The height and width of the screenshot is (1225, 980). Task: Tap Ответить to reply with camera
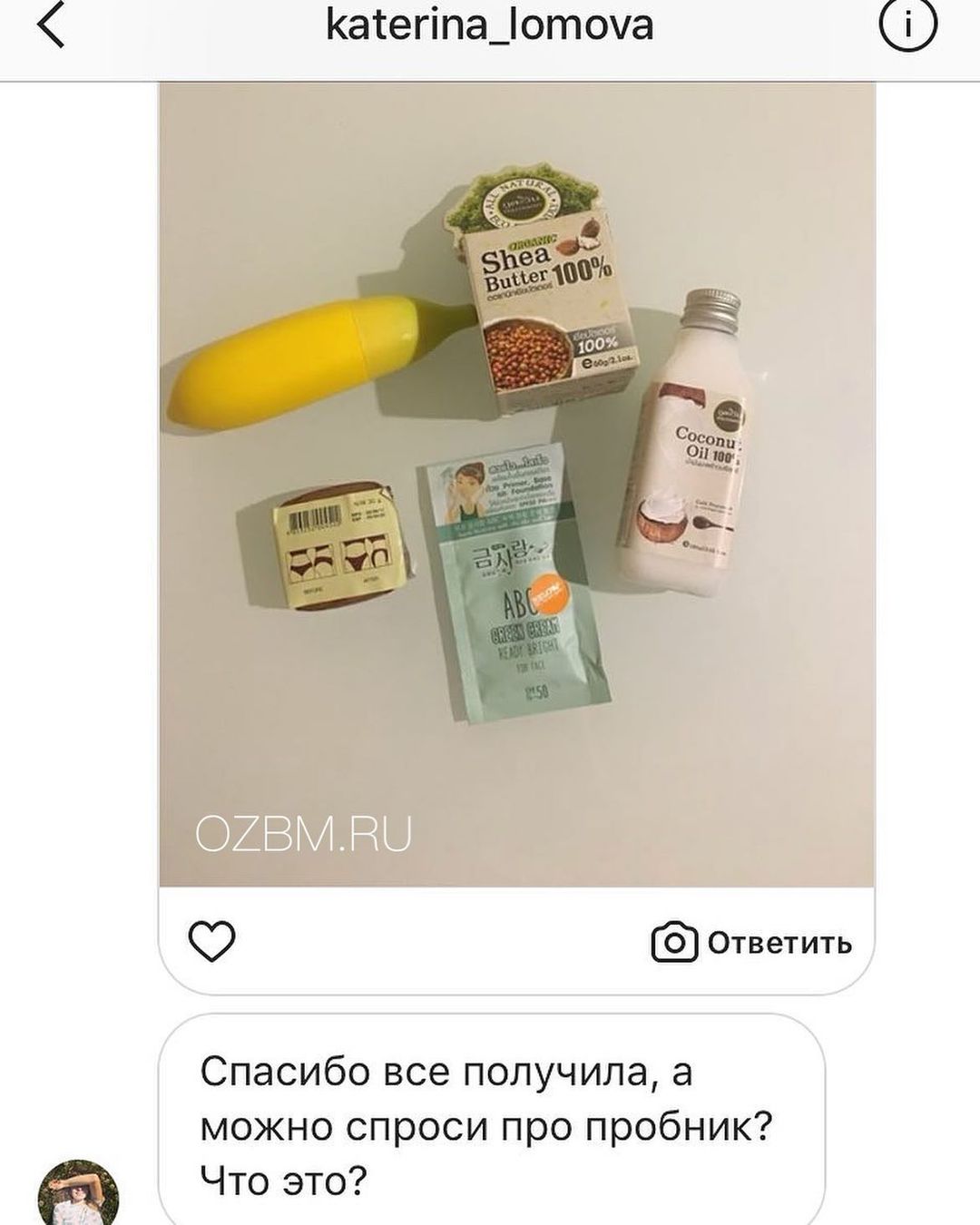coord(752,944)
